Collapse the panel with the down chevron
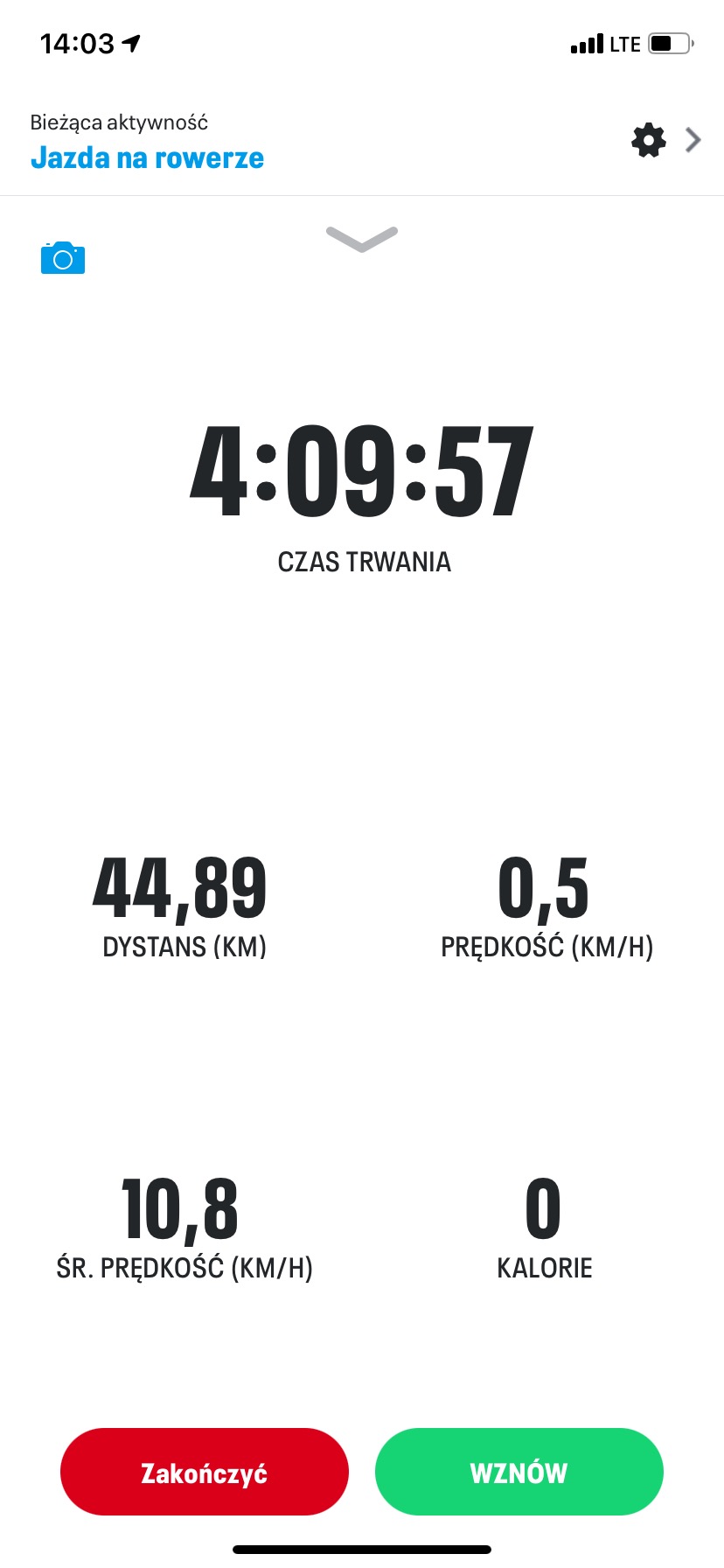 [x=362, y=239]
